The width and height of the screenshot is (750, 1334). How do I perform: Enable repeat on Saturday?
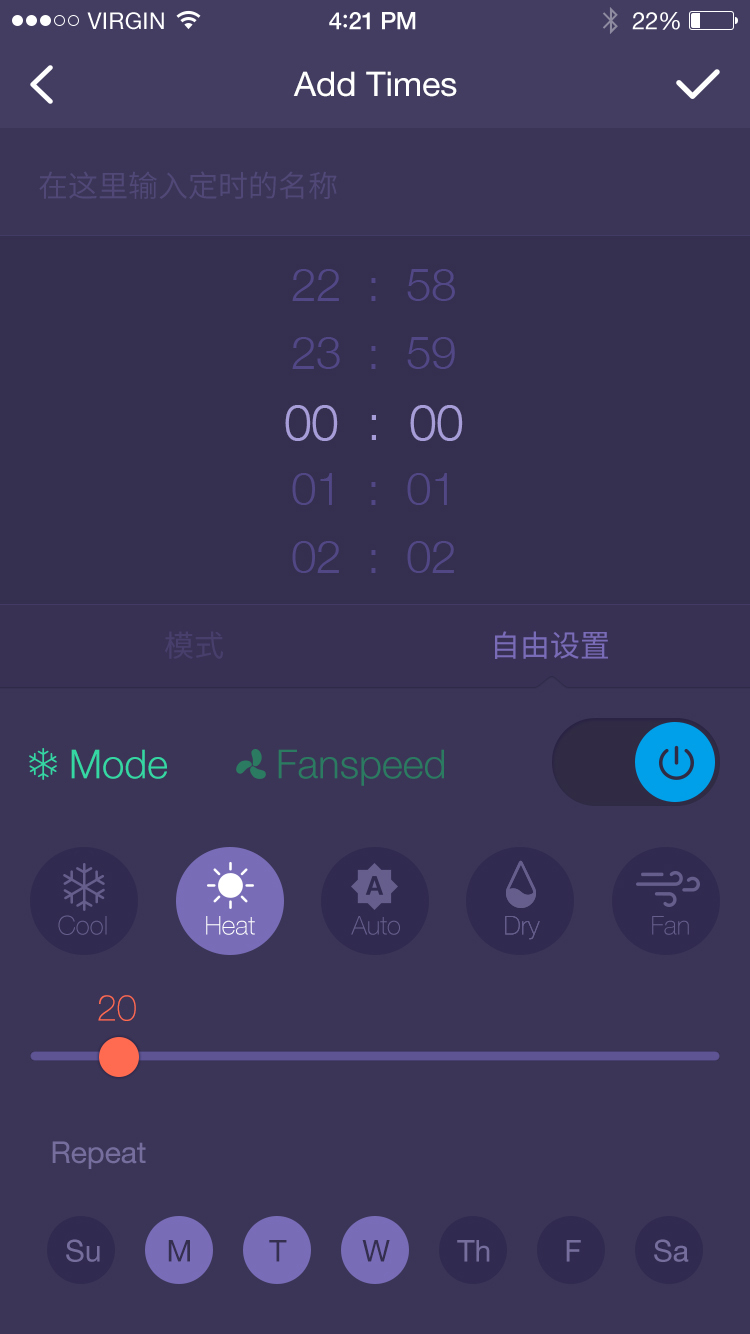(669, 1251)
